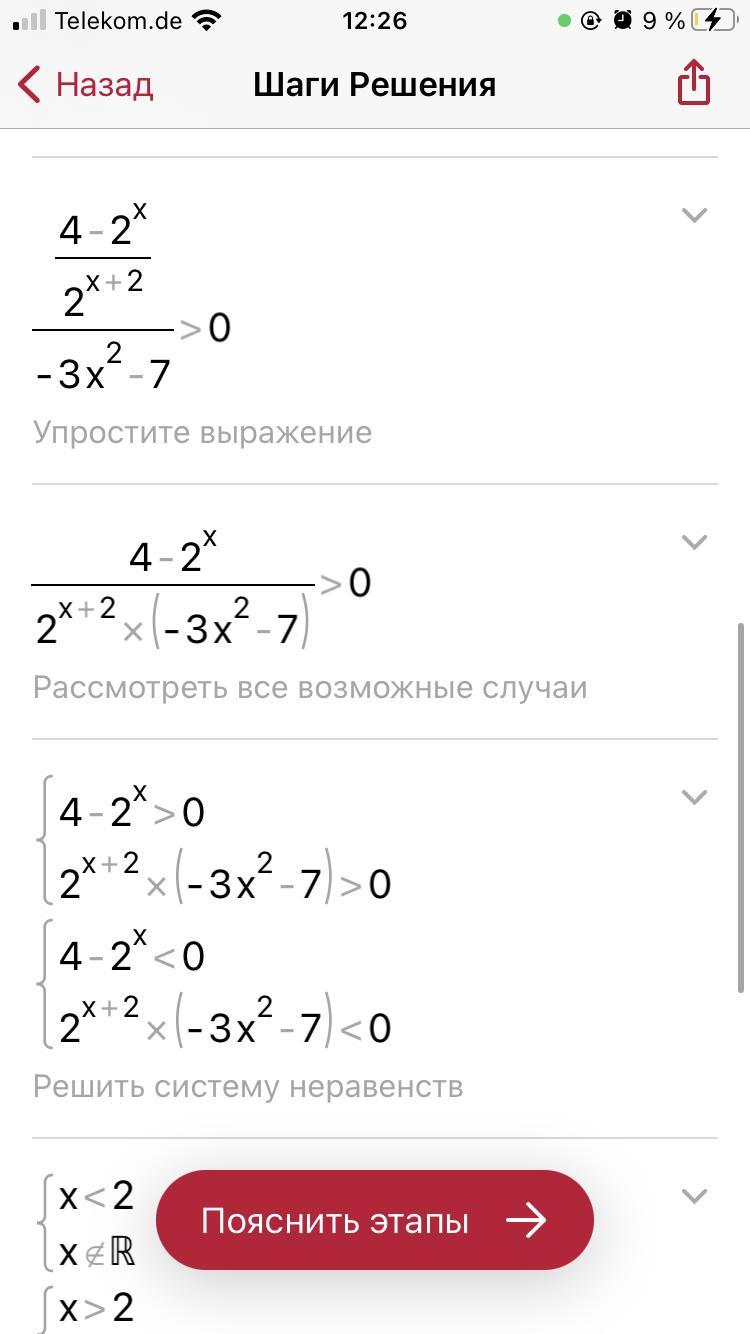Tap Пояснить этапы button
750x1334 pixels.
tap(374, 1220)
